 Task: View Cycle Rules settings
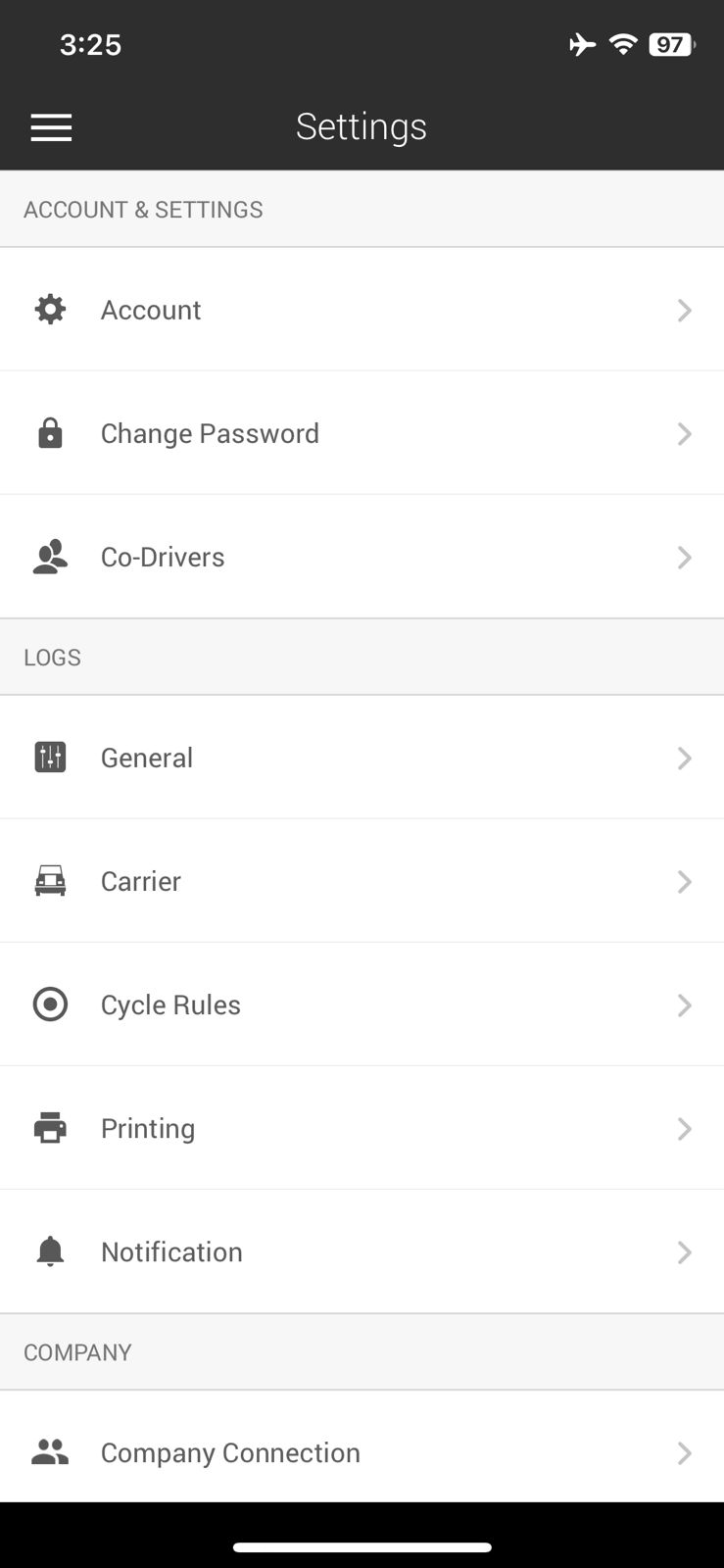click(362, 1004)
